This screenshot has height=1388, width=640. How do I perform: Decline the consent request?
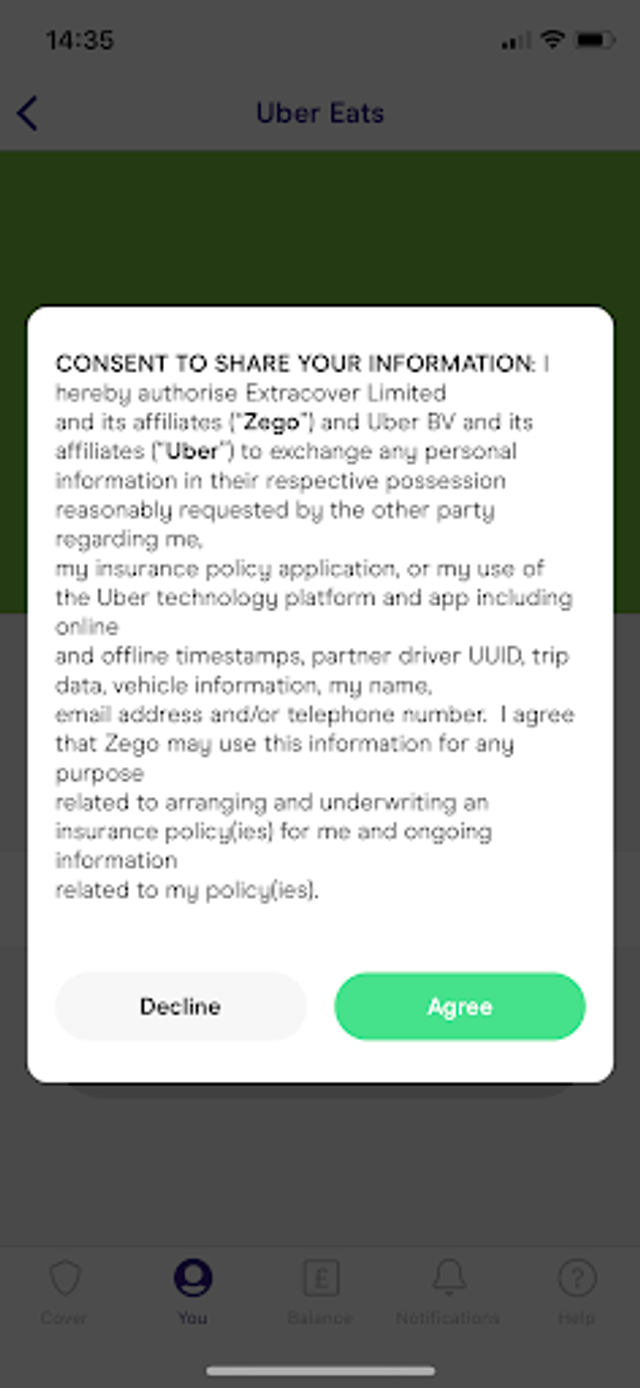point(180,1006)
